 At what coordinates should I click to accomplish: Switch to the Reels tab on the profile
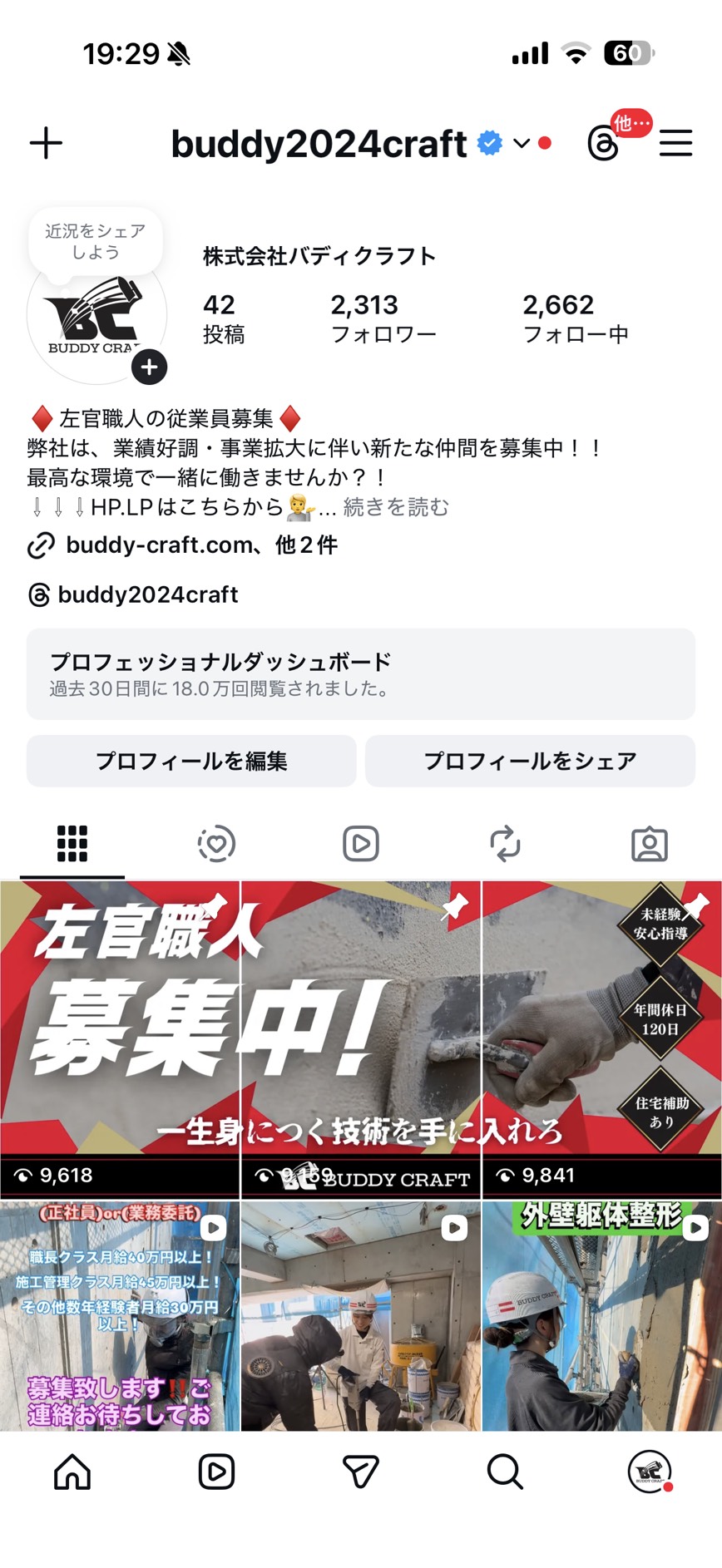point(361,844)
